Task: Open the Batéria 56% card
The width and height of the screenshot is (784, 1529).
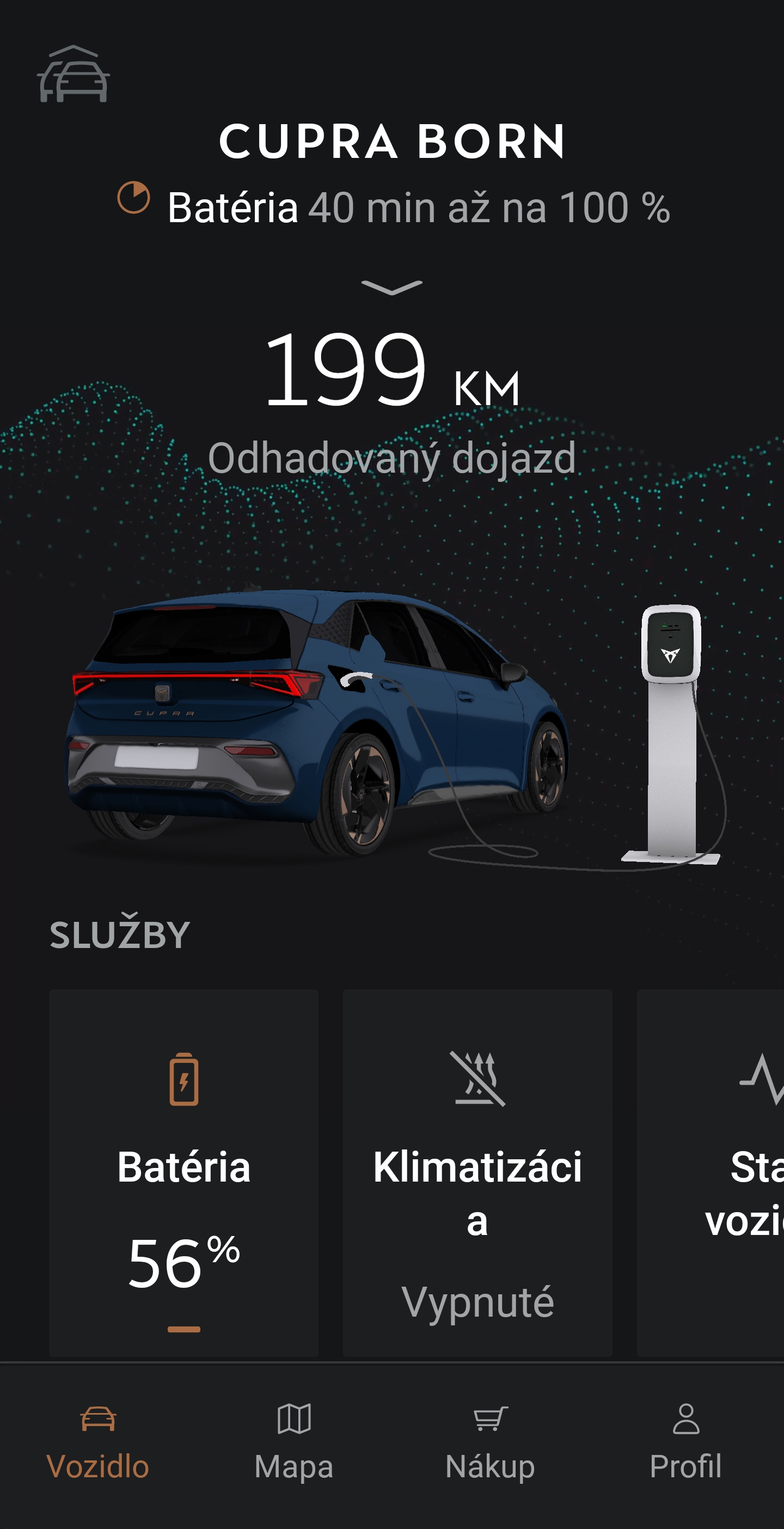Action: tap(183, 1172)
